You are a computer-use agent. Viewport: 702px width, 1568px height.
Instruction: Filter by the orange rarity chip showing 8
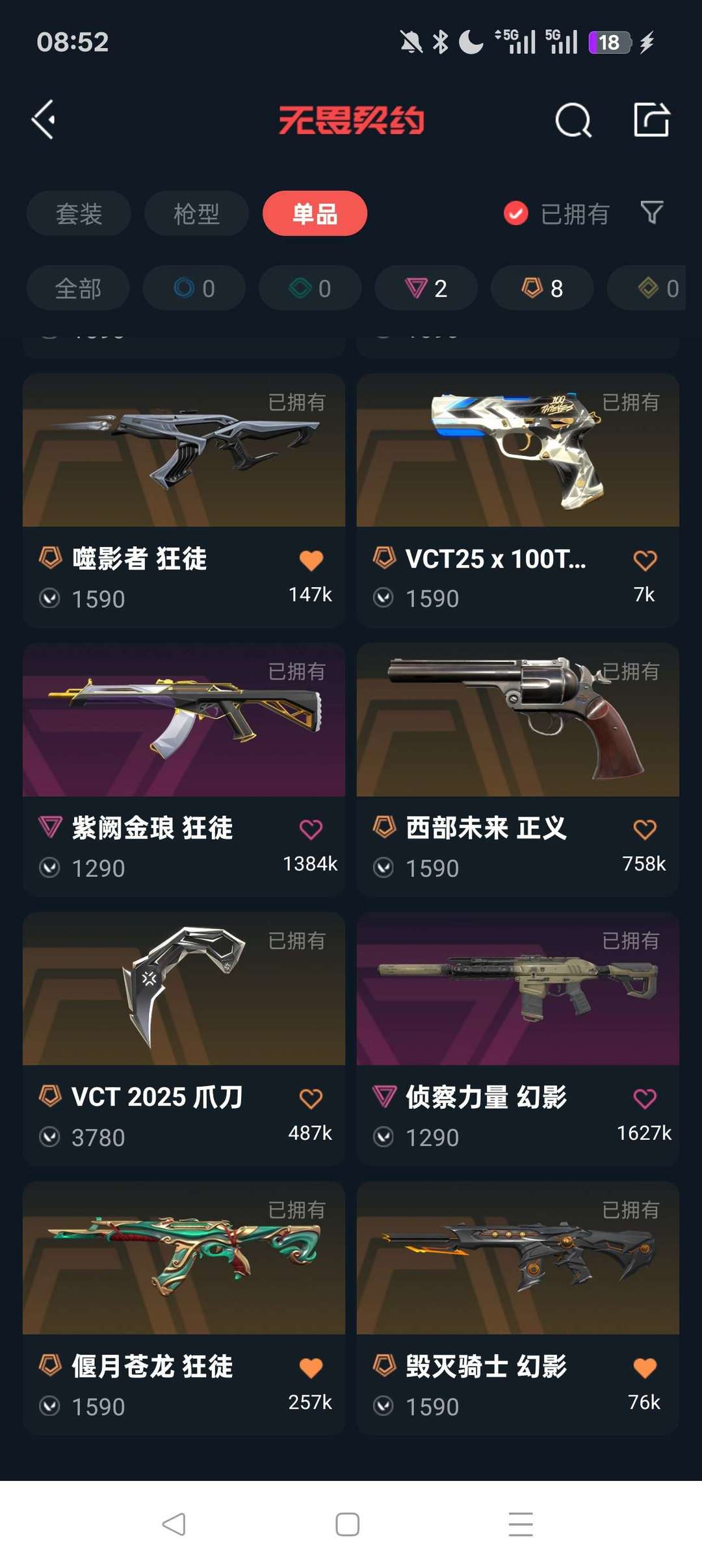(x=542, y=288)
